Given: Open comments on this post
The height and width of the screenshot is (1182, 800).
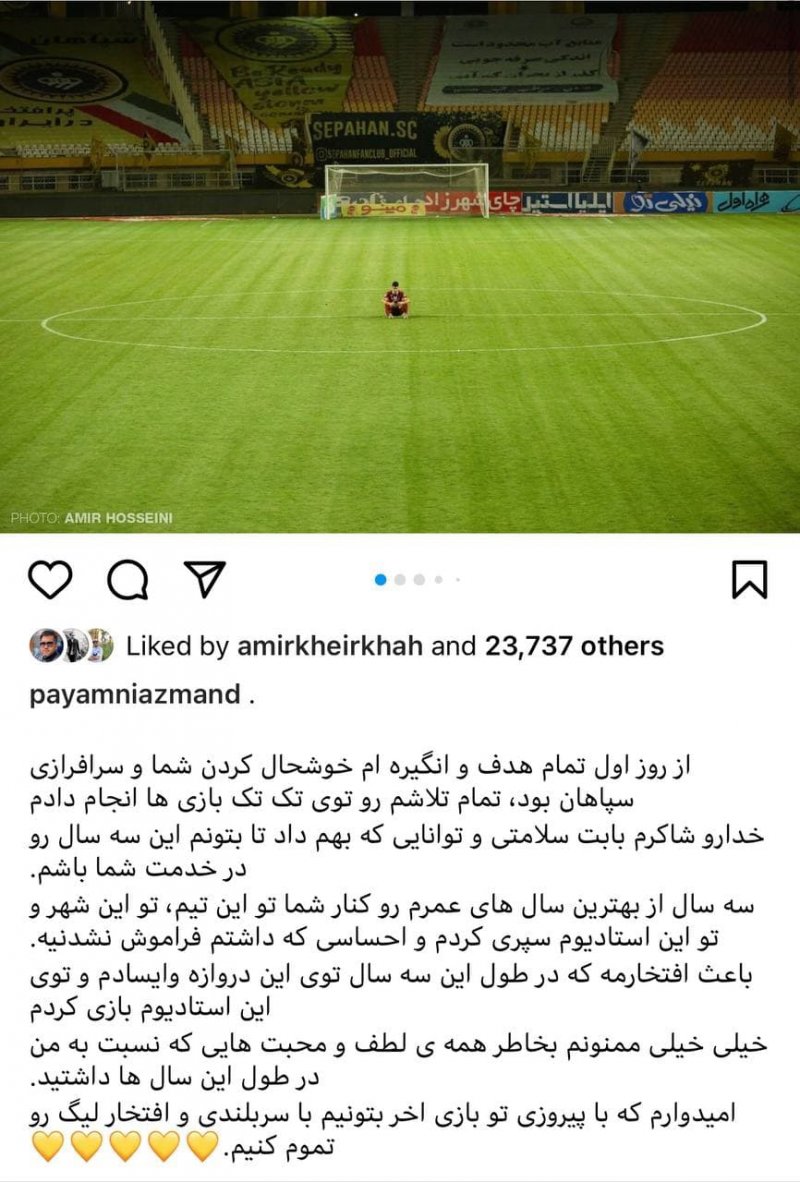Looking at the screenshot, I should coord(128,580).
